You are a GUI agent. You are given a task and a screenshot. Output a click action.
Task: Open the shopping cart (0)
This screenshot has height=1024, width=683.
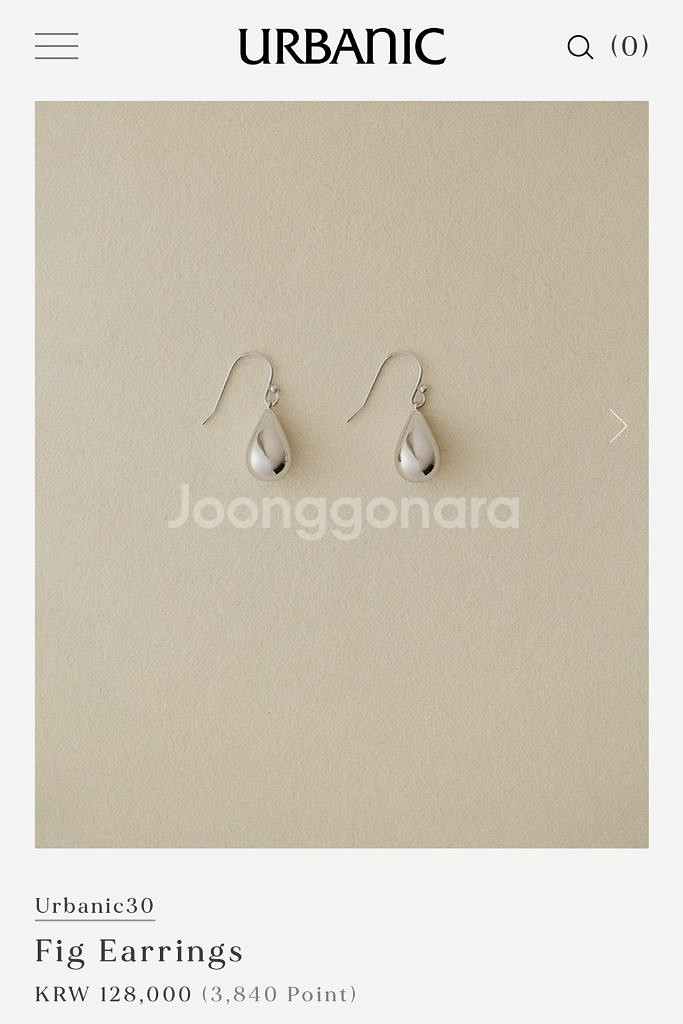click(x=630, y=46)
